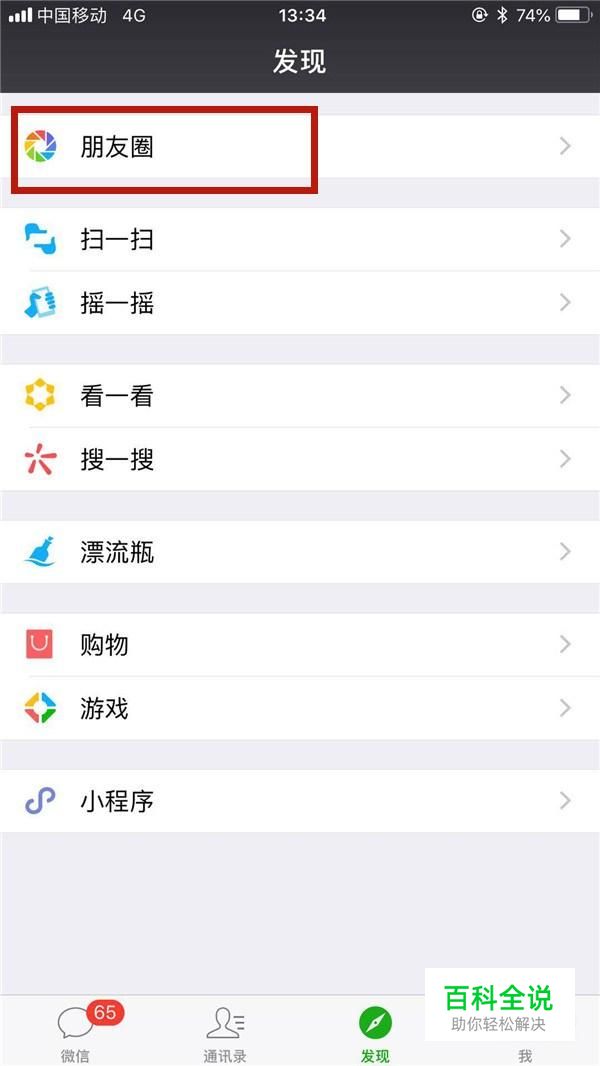Screen dimensions: 600x1066
Task: Open 小程序 mini programs
Action: coord(300,801)
